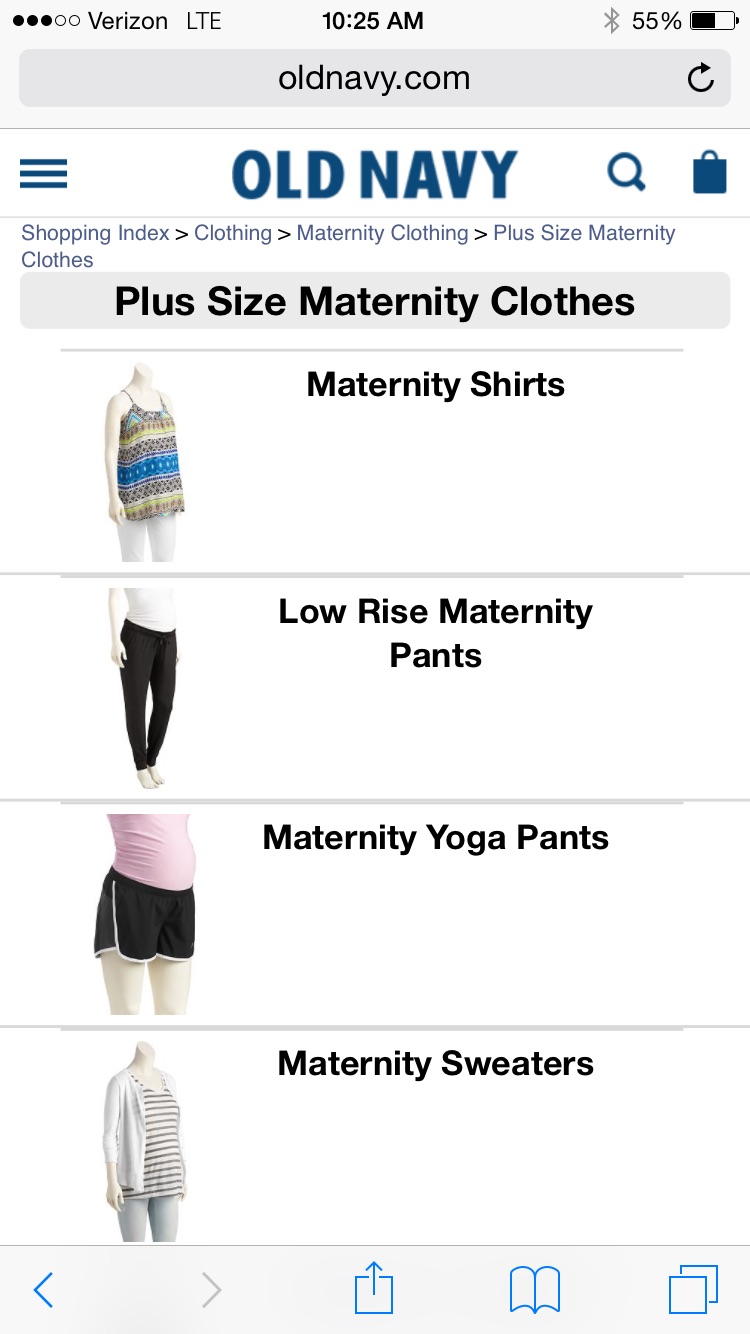Screen dimensions: 750x1334
Task: Tap the search magnifier icon
Action: click(x=627, y=174)
